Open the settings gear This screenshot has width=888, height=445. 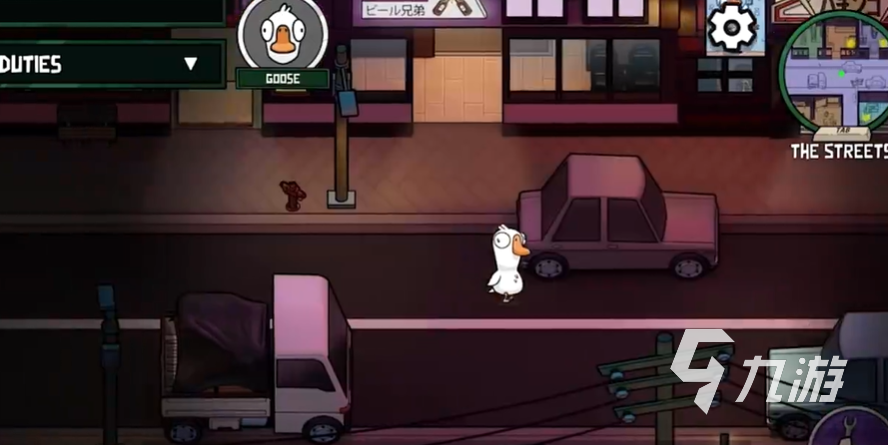(x=733, y=28)
